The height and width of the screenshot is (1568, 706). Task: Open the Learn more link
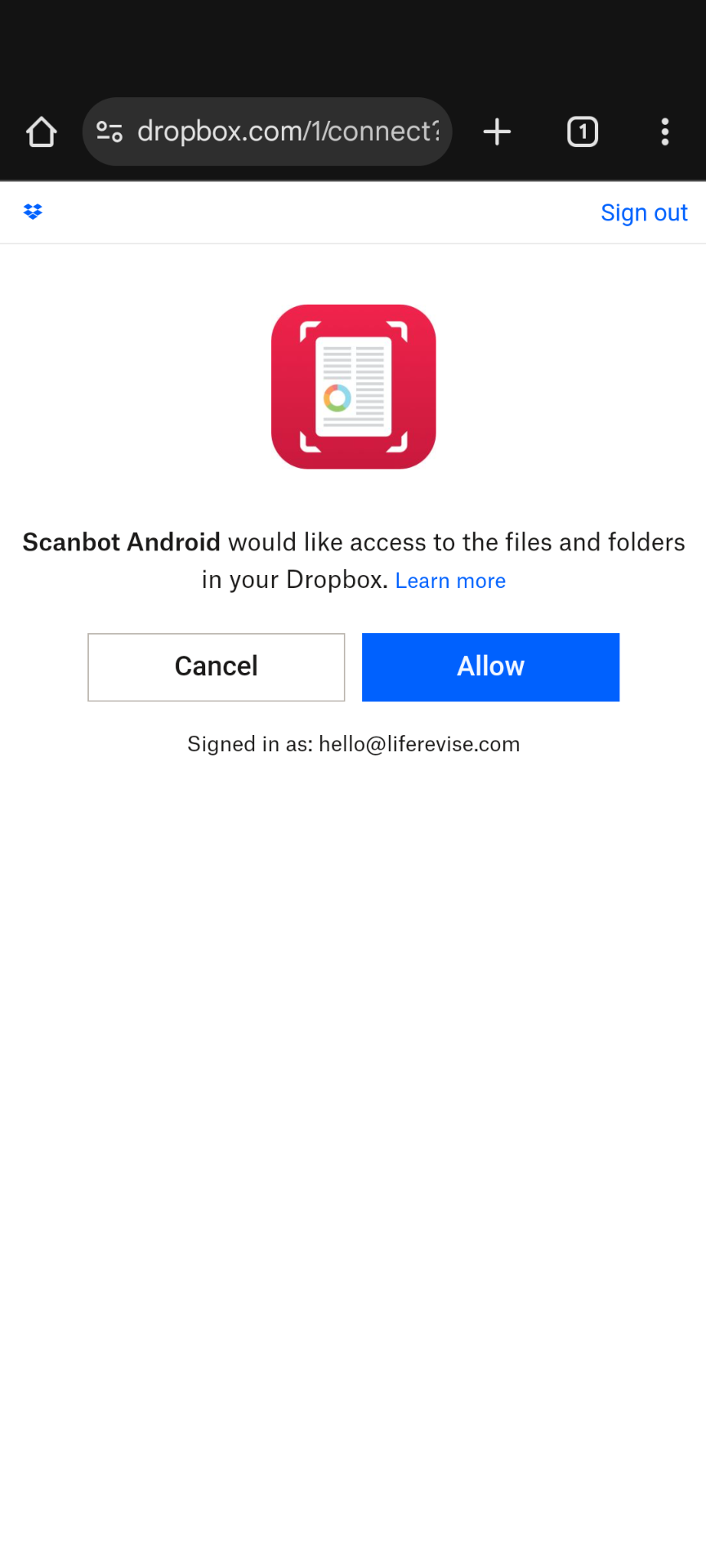pos(450,581)
